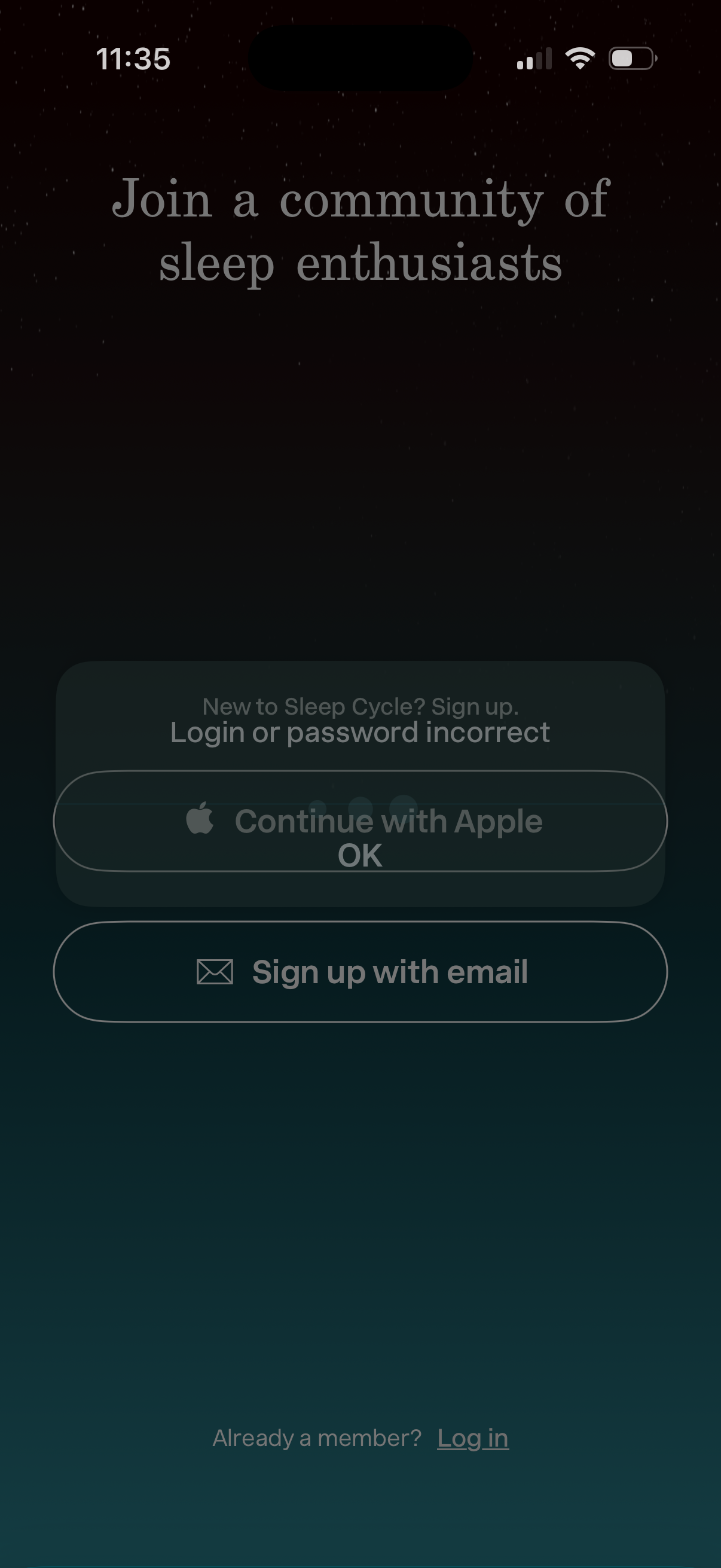721x1568 pixels.
Task: Choose Sign up with email
Action: pyautogui.click(x=360, y=971)
